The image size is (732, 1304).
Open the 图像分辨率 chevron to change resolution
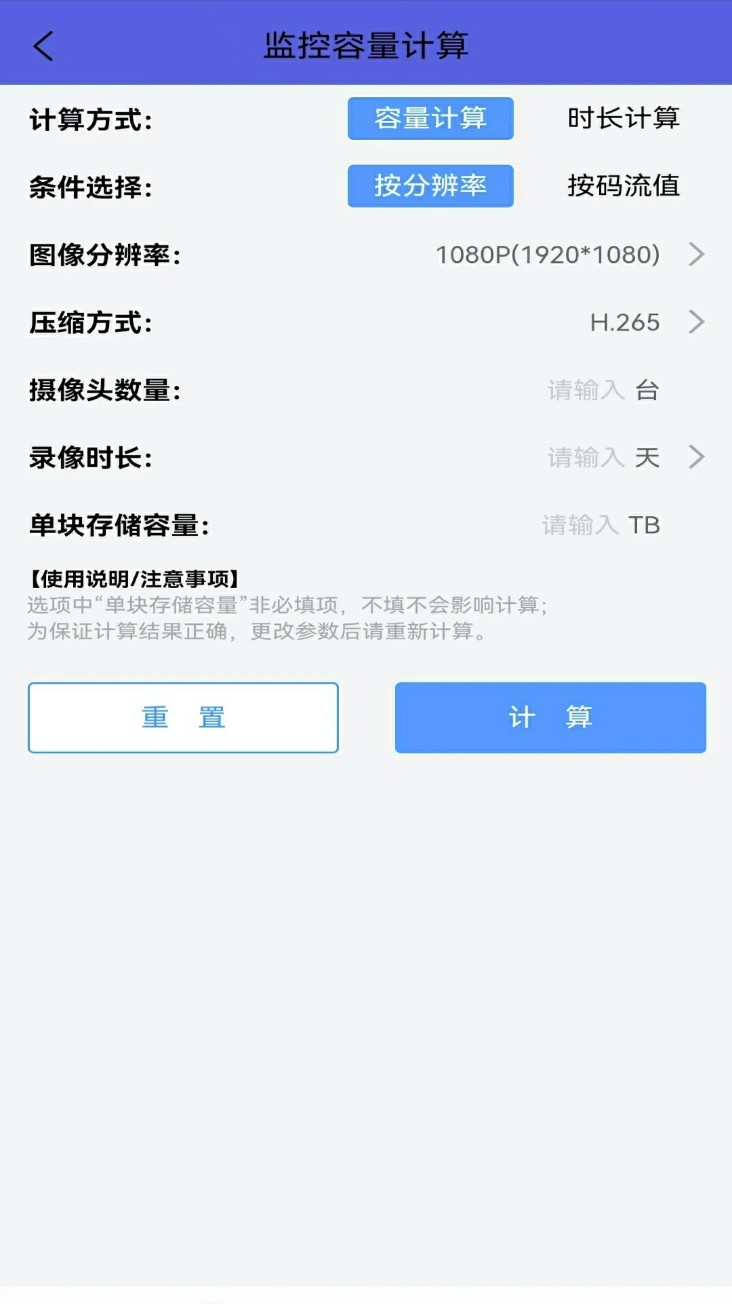pos(695,254)
